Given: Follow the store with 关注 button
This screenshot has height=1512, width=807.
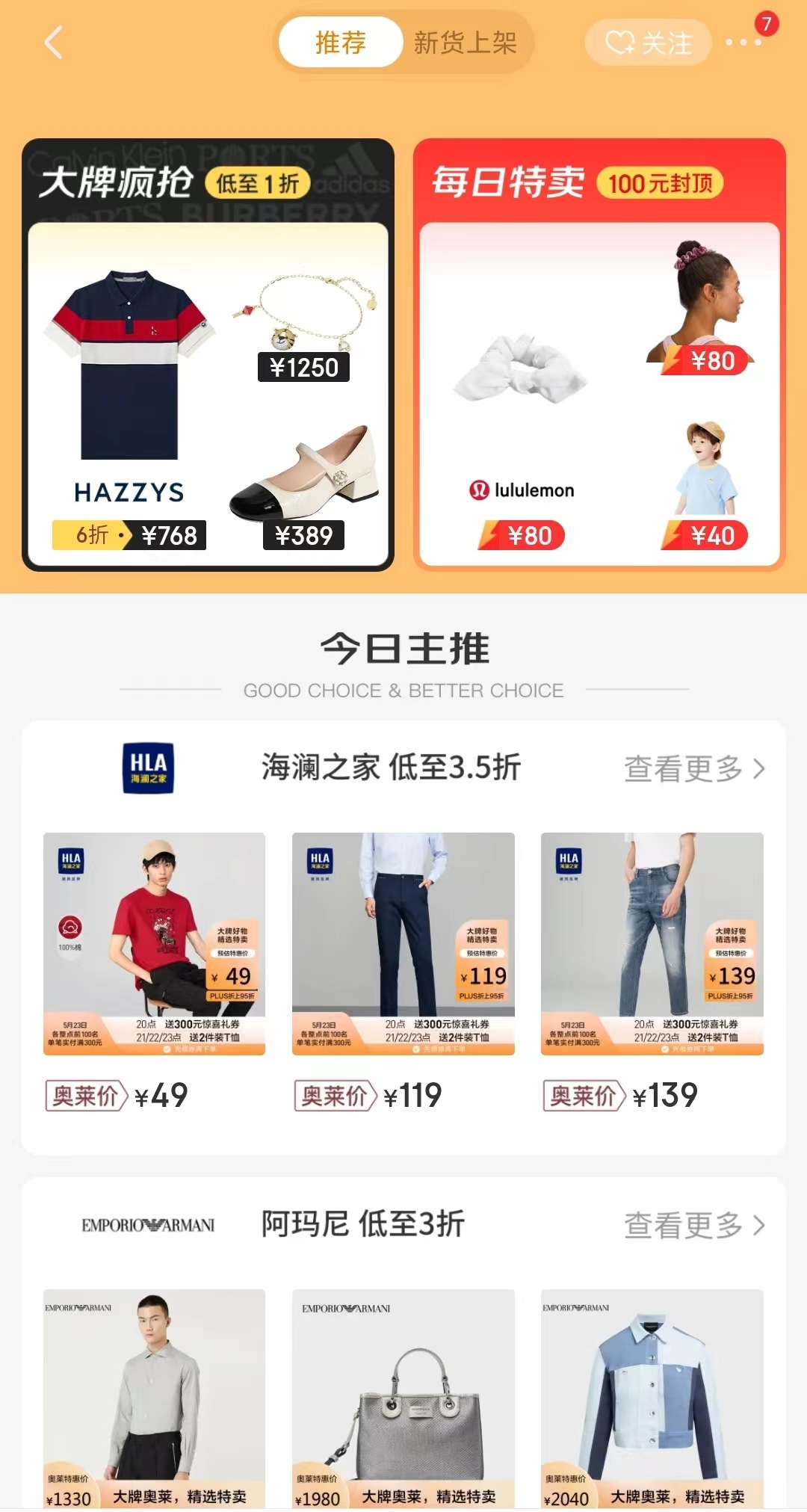Looking at the screenshot, I should (x=648, y=43).
